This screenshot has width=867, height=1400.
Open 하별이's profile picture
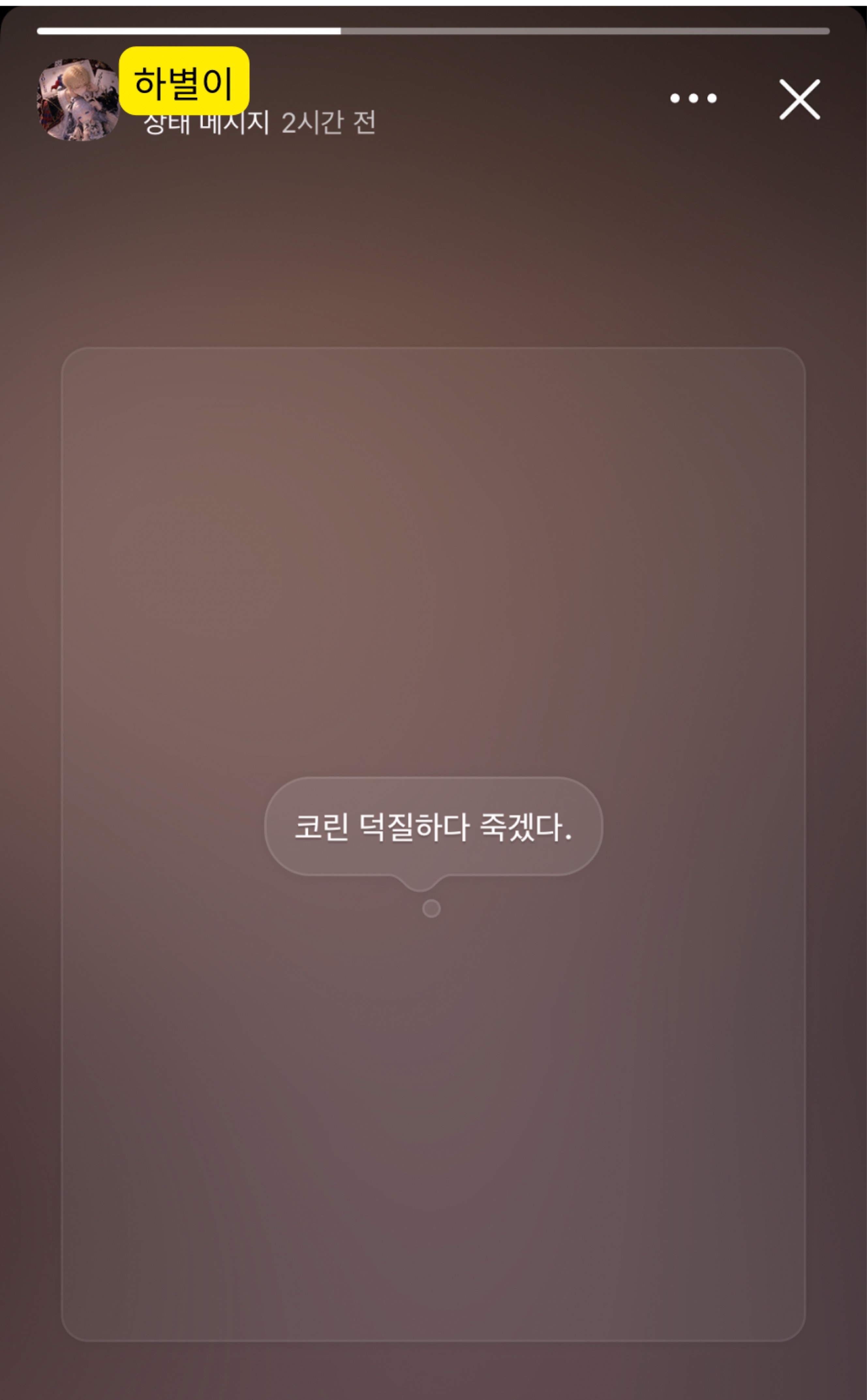point(79,99)
